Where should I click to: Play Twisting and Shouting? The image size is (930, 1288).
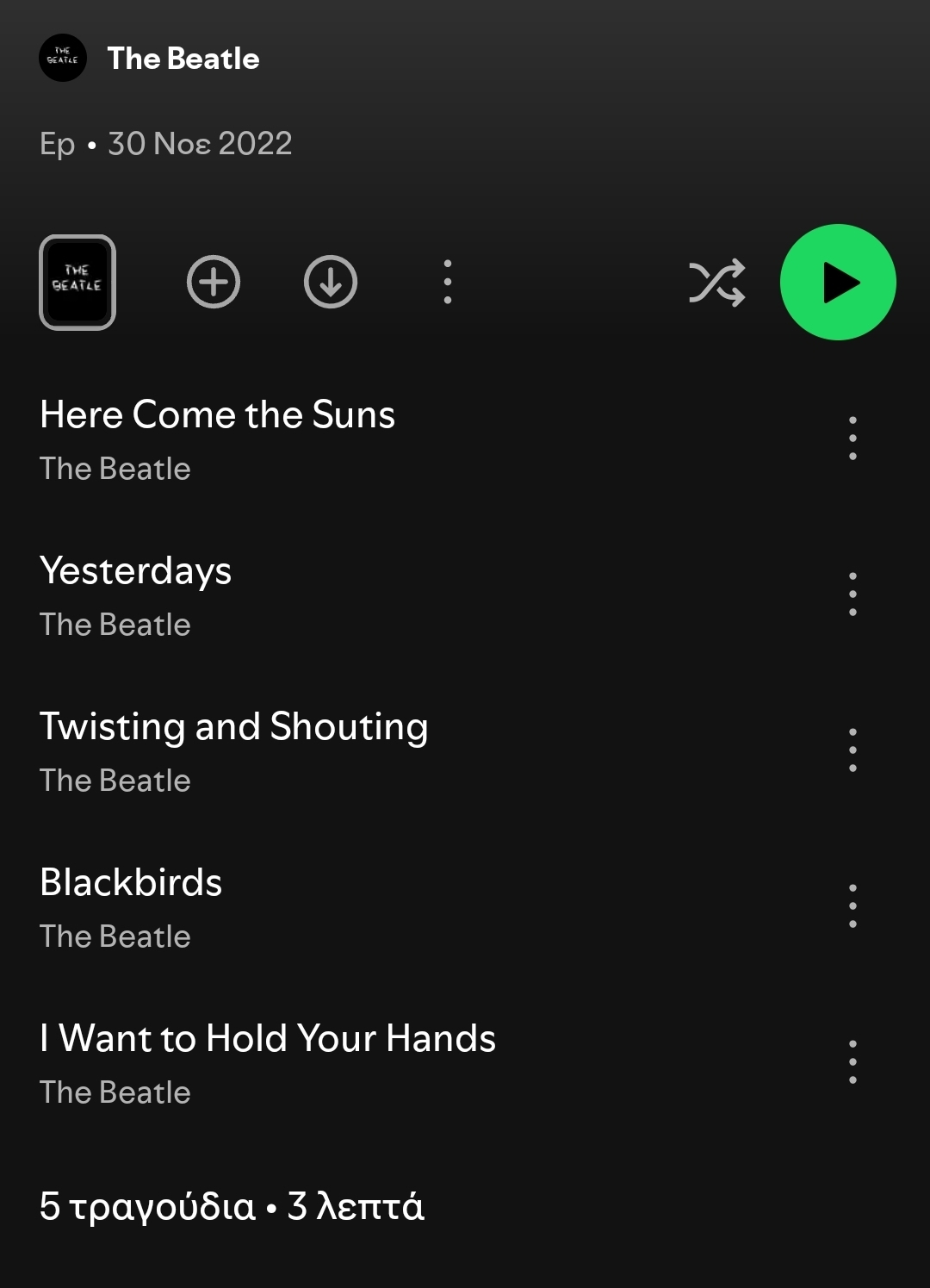click(234, 727)
